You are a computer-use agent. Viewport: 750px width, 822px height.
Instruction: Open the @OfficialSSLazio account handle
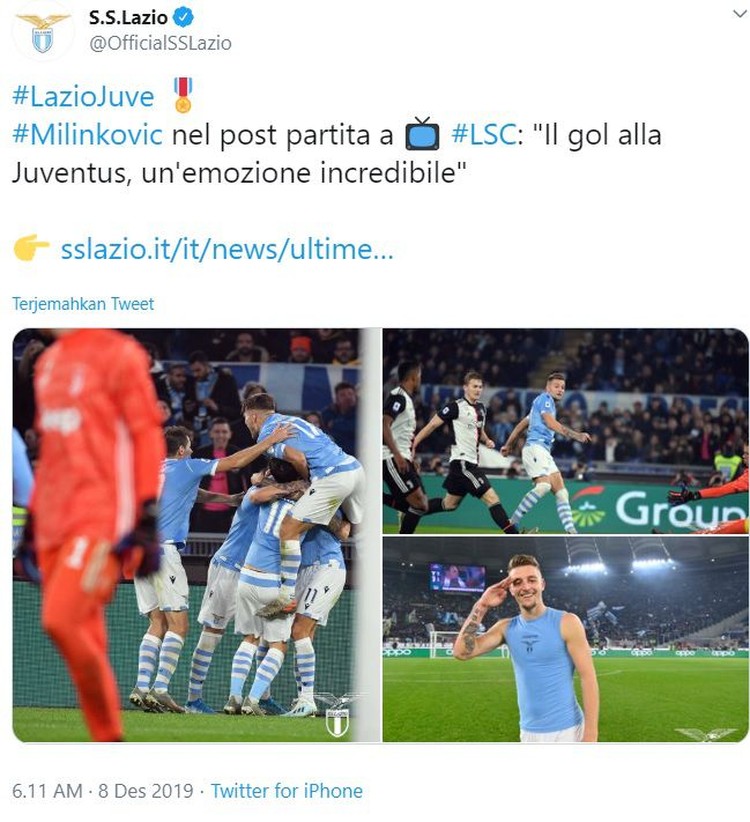pos(160,43)
